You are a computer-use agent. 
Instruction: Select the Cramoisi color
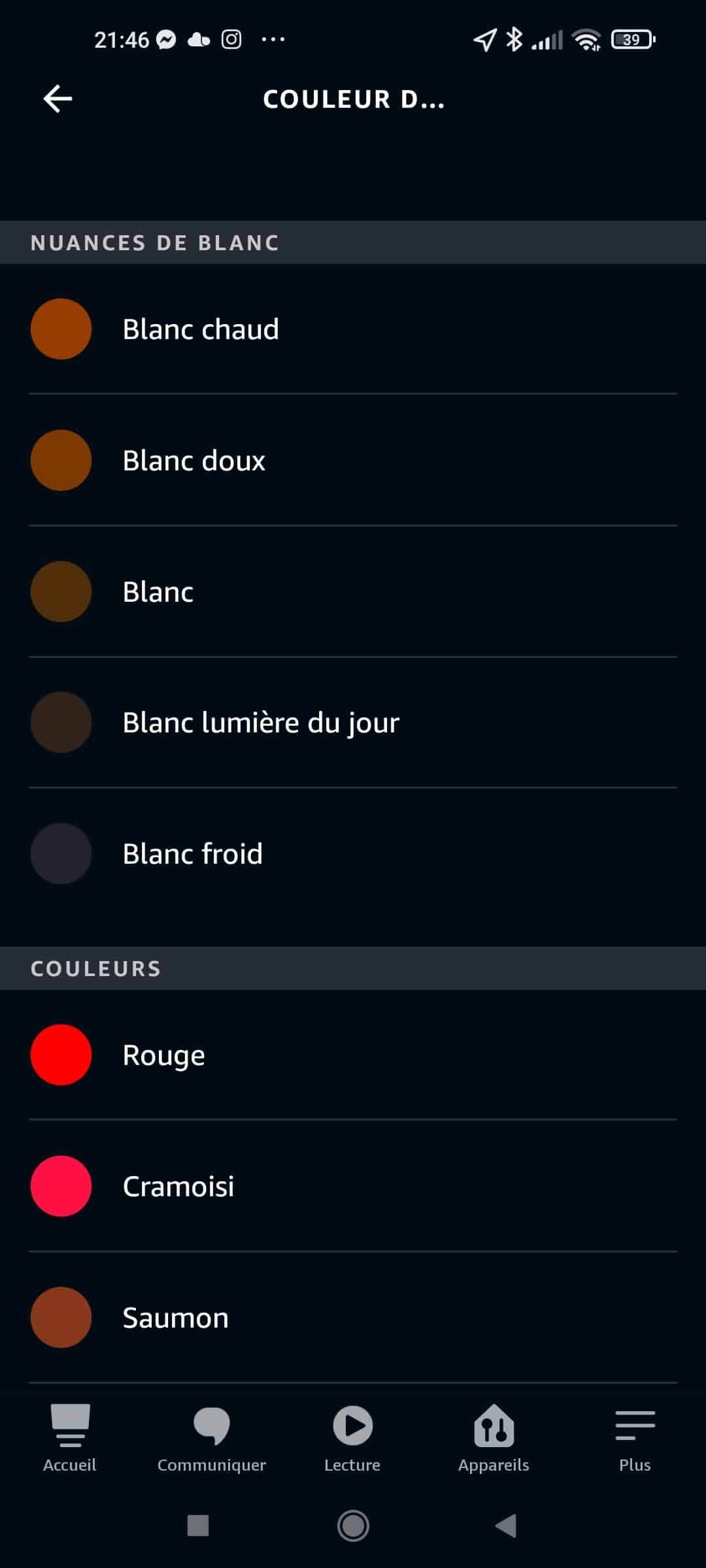tap(353, 1186)
